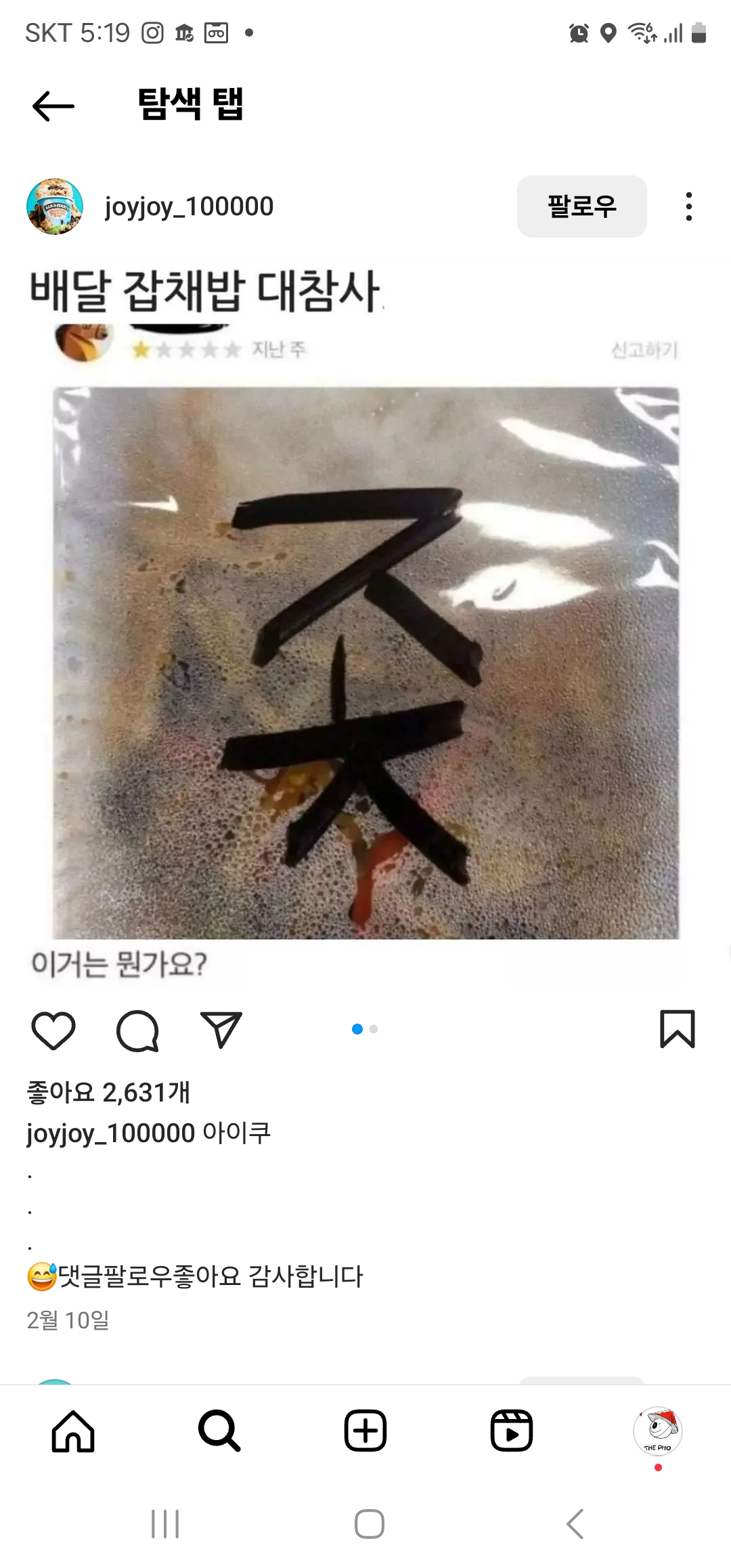Open the post's three-dot overflow menu

click(x=688, y=206)
